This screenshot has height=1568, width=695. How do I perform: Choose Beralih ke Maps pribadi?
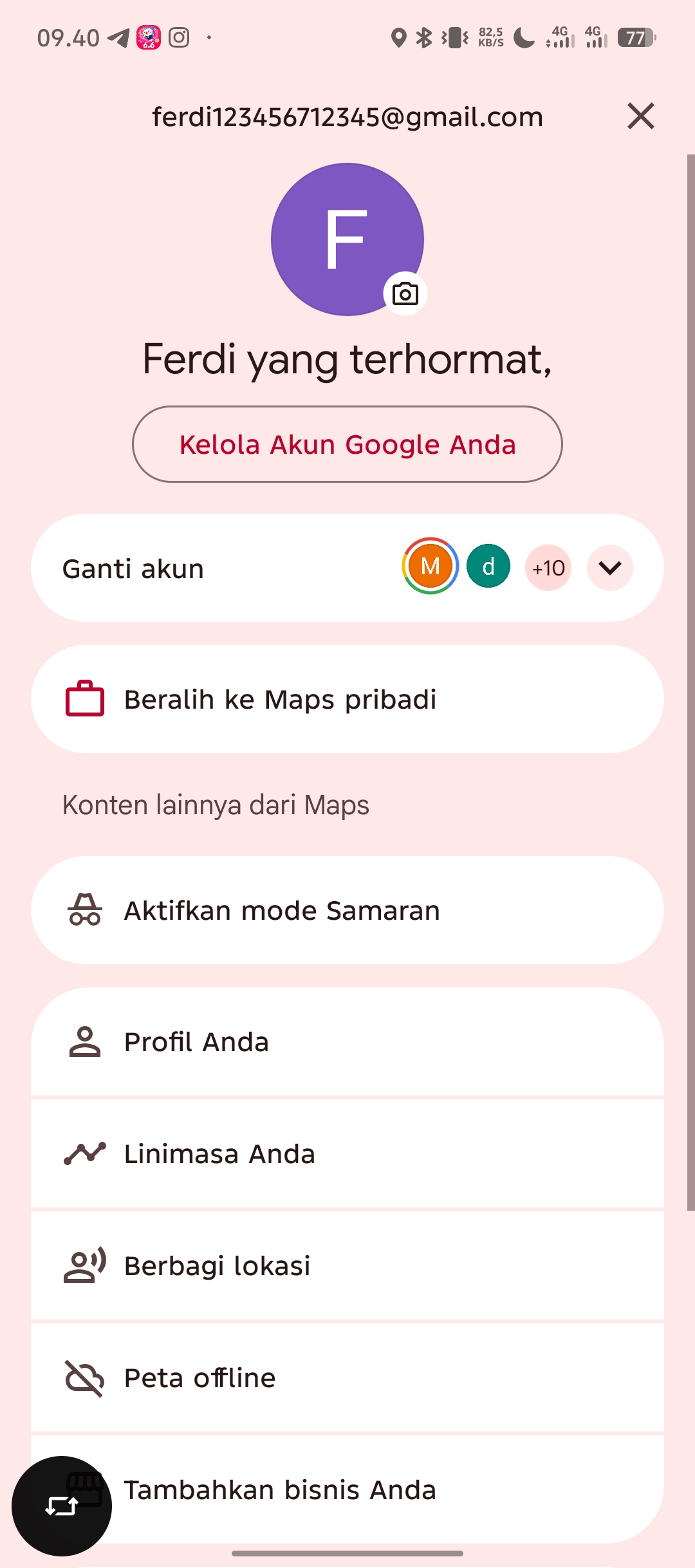click(347, 699)
